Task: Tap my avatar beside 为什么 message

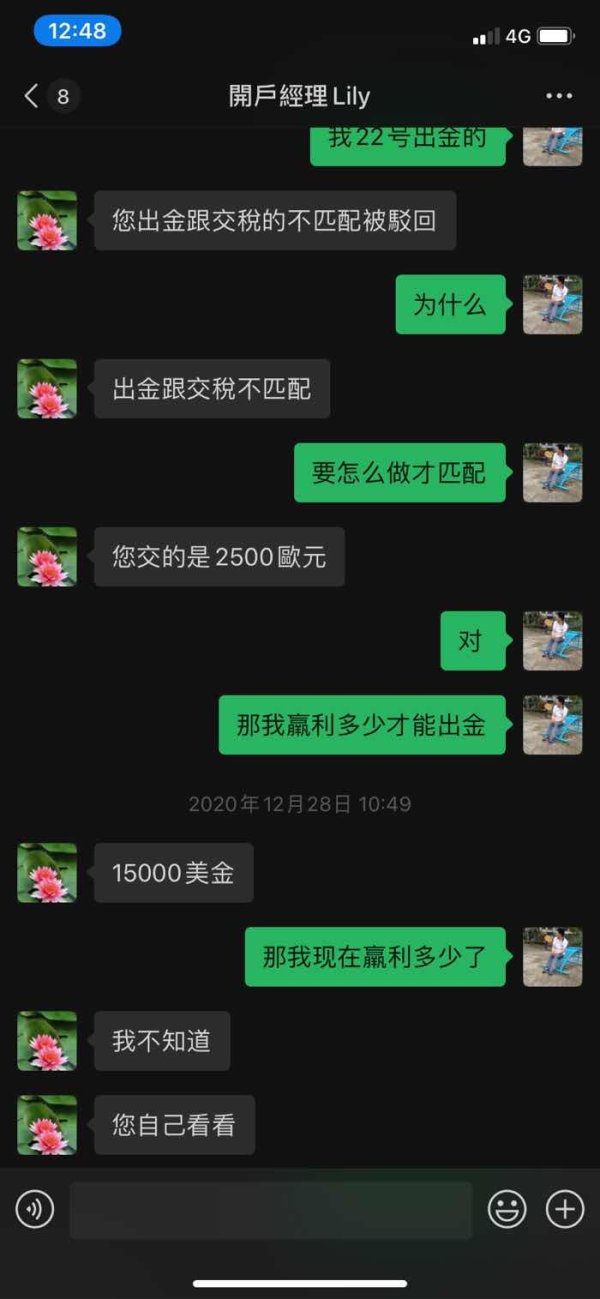Action: tap(553, 304)
